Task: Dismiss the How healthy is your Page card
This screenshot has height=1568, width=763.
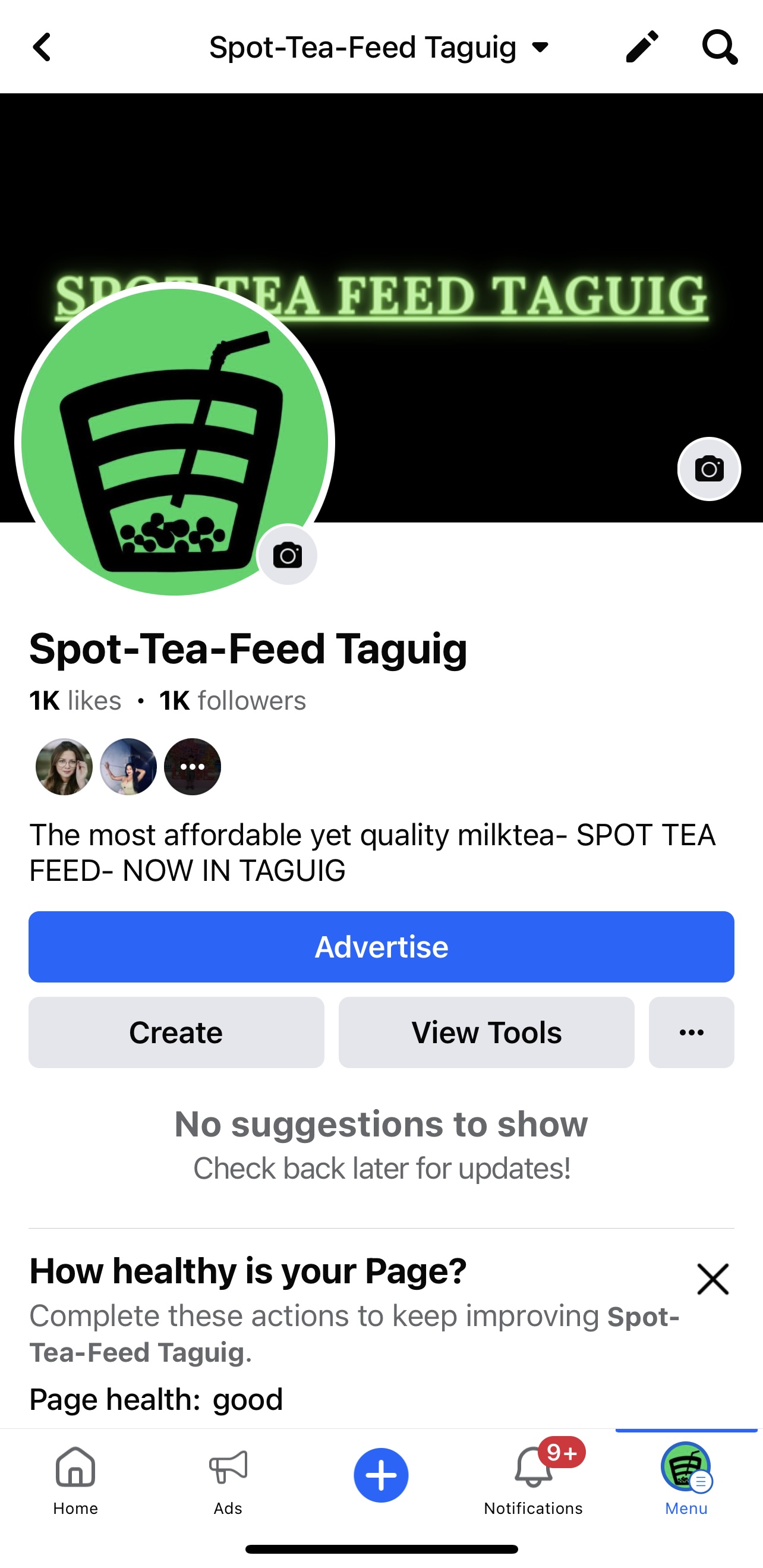Action: pos(712,1279)
